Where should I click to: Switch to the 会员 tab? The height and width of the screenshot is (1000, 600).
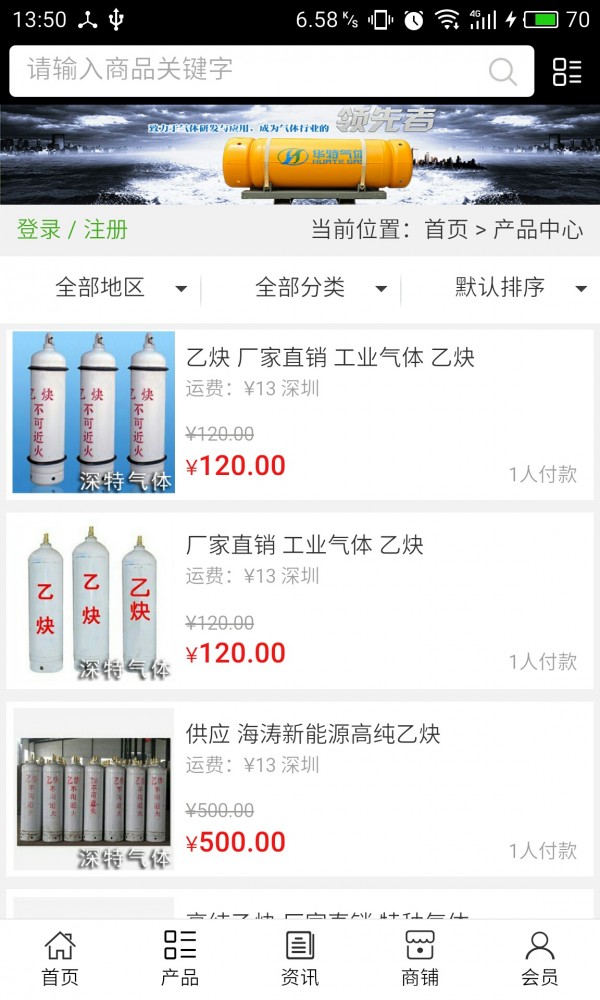540,958
